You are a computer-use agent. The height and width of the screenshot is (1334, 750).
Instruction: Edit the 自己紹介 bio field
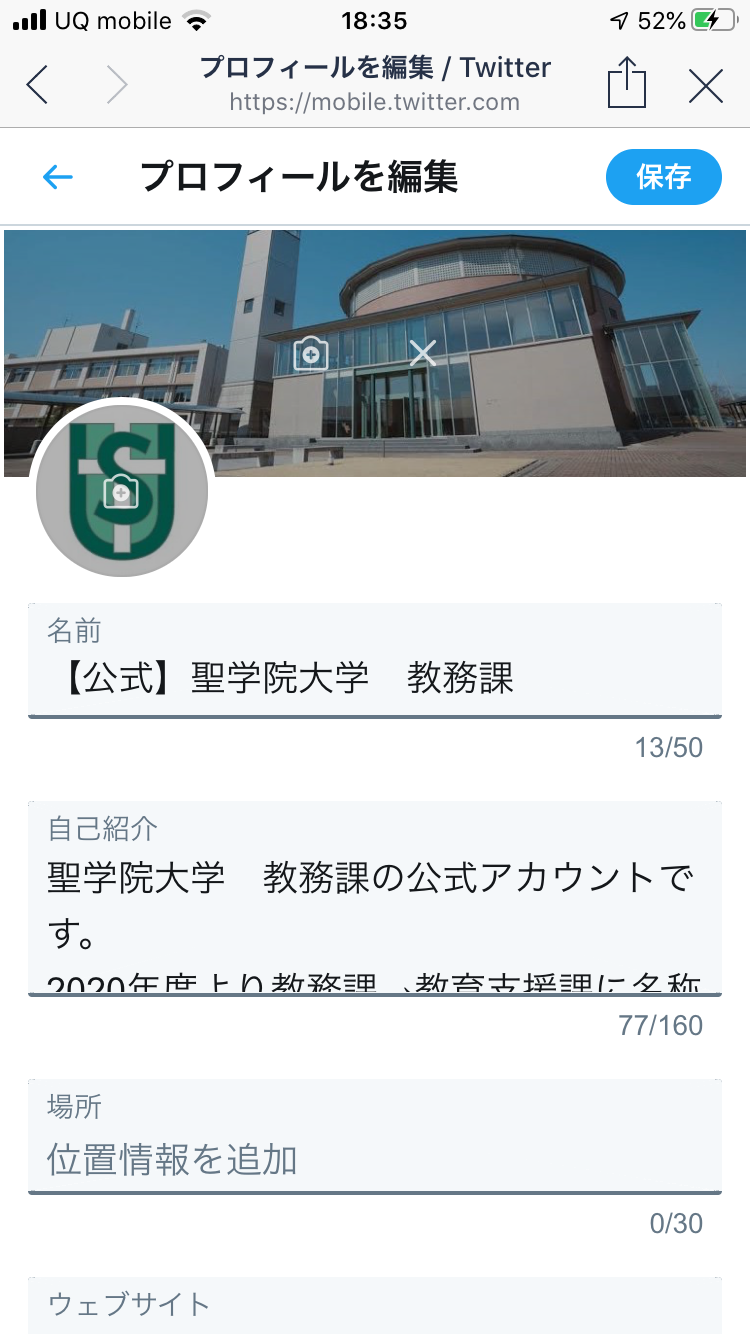point(375,898)
